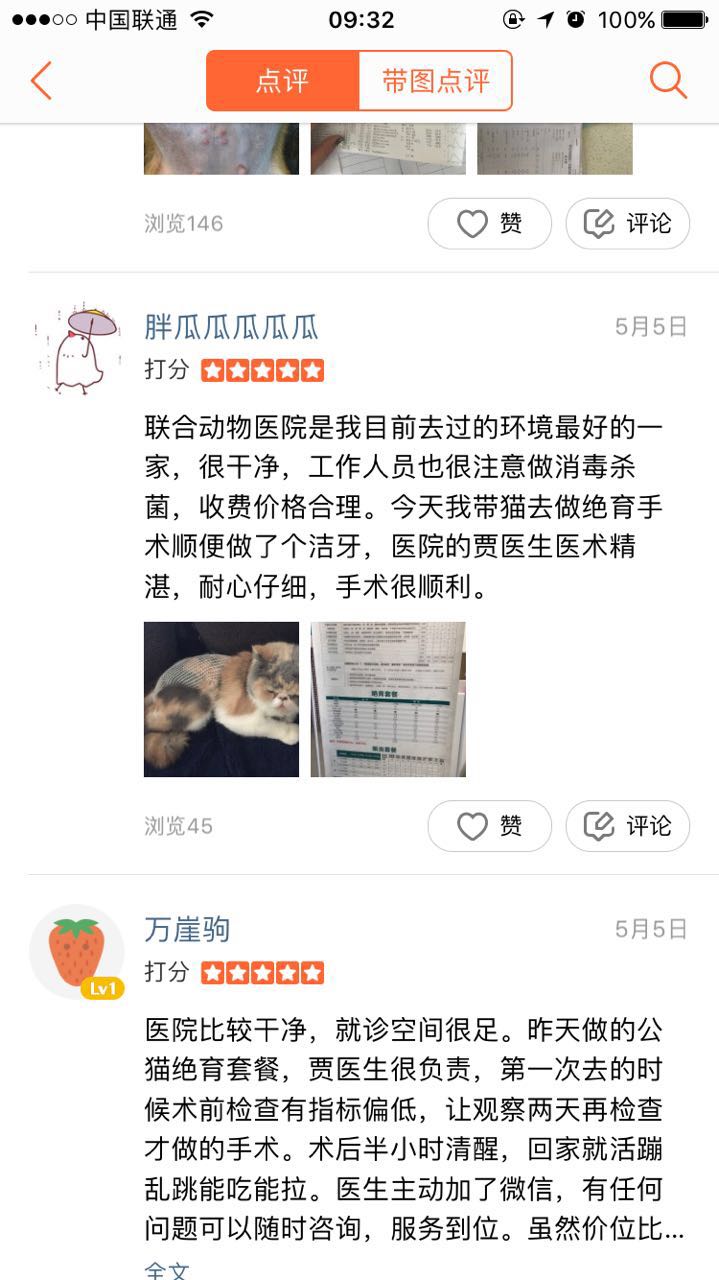This screenshot has height=1280, width=719.
Task: Switch to the 带图点评 tab
Action: tap(435, 81)
